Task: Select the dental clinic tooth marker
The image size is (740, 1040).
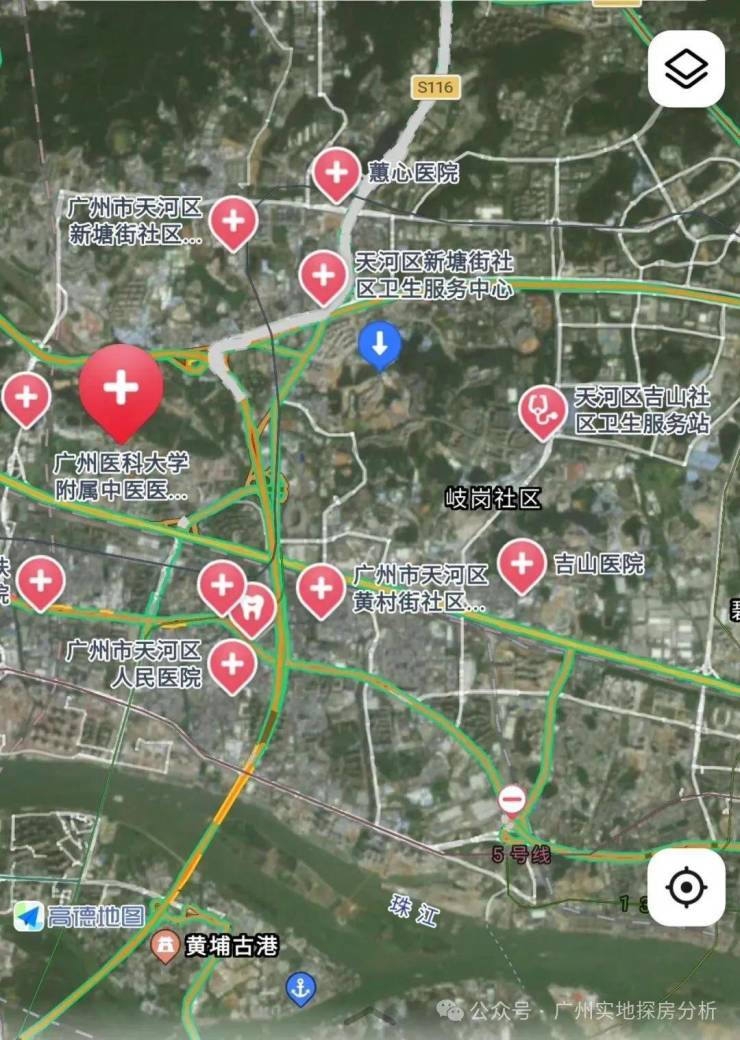Action: point(255,608)
